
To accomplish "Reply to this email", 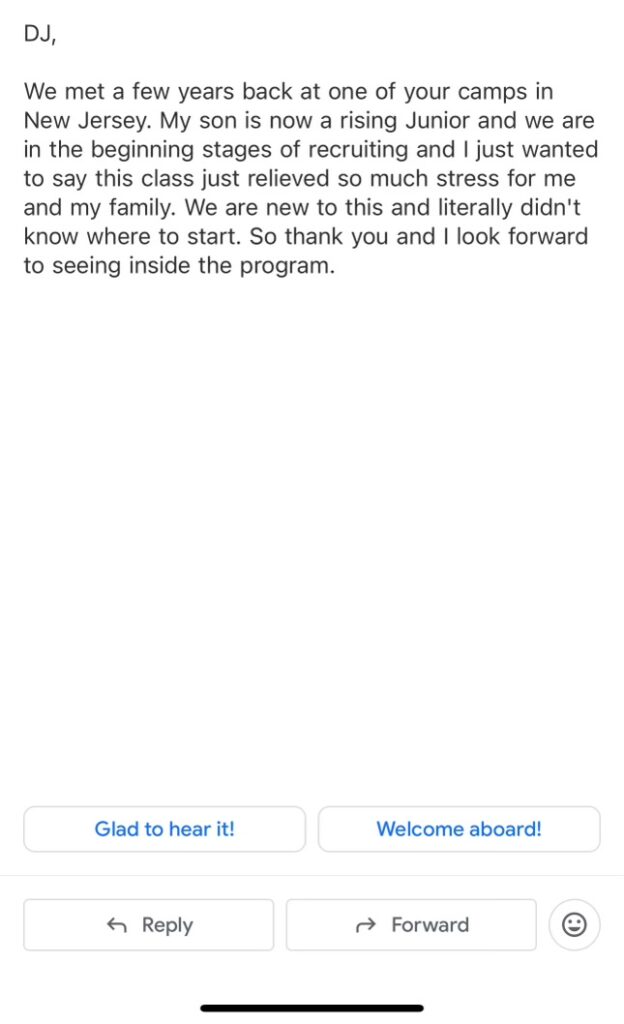I will [x=148, y=925].
